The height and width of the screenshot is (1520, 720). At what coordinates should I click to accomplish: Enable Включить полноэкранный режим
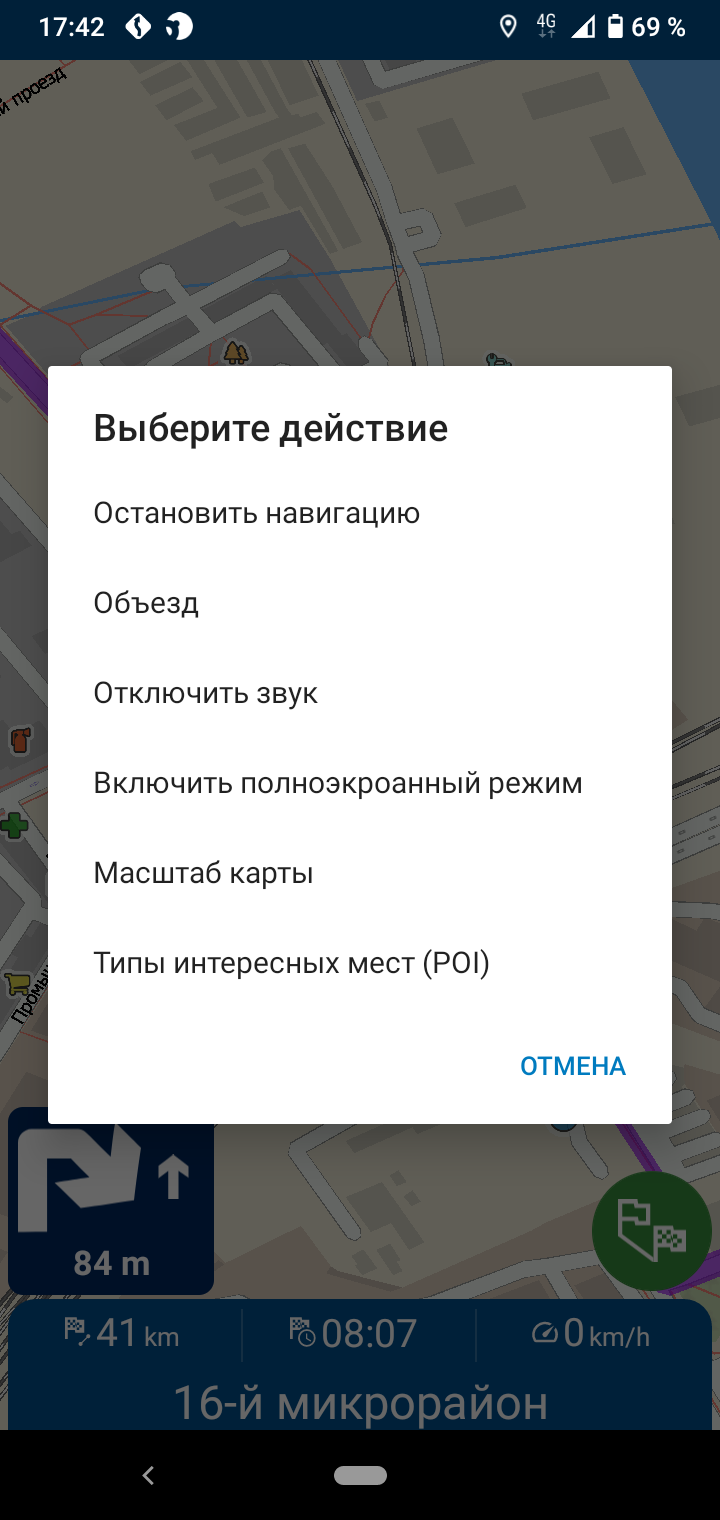pyautogui.click(x=360, y=783)
